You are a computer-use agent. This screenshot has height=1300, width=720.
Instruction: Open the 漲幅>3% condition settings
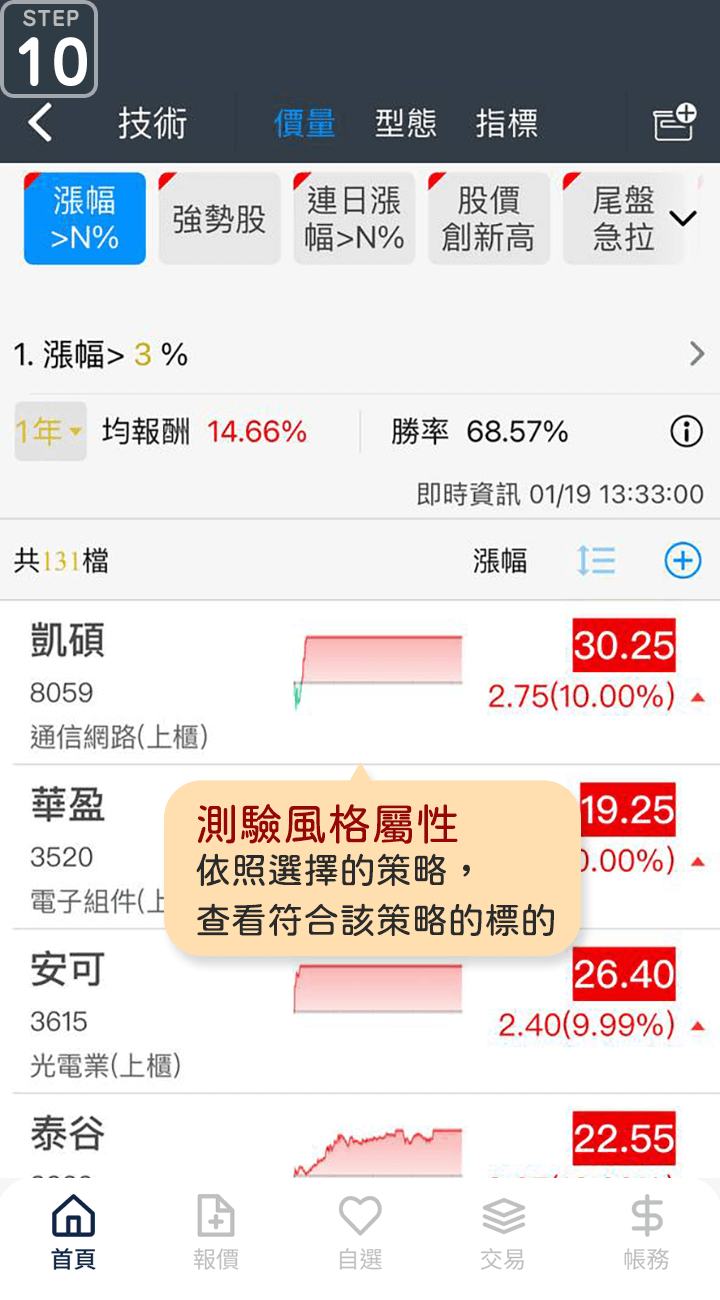360,354
